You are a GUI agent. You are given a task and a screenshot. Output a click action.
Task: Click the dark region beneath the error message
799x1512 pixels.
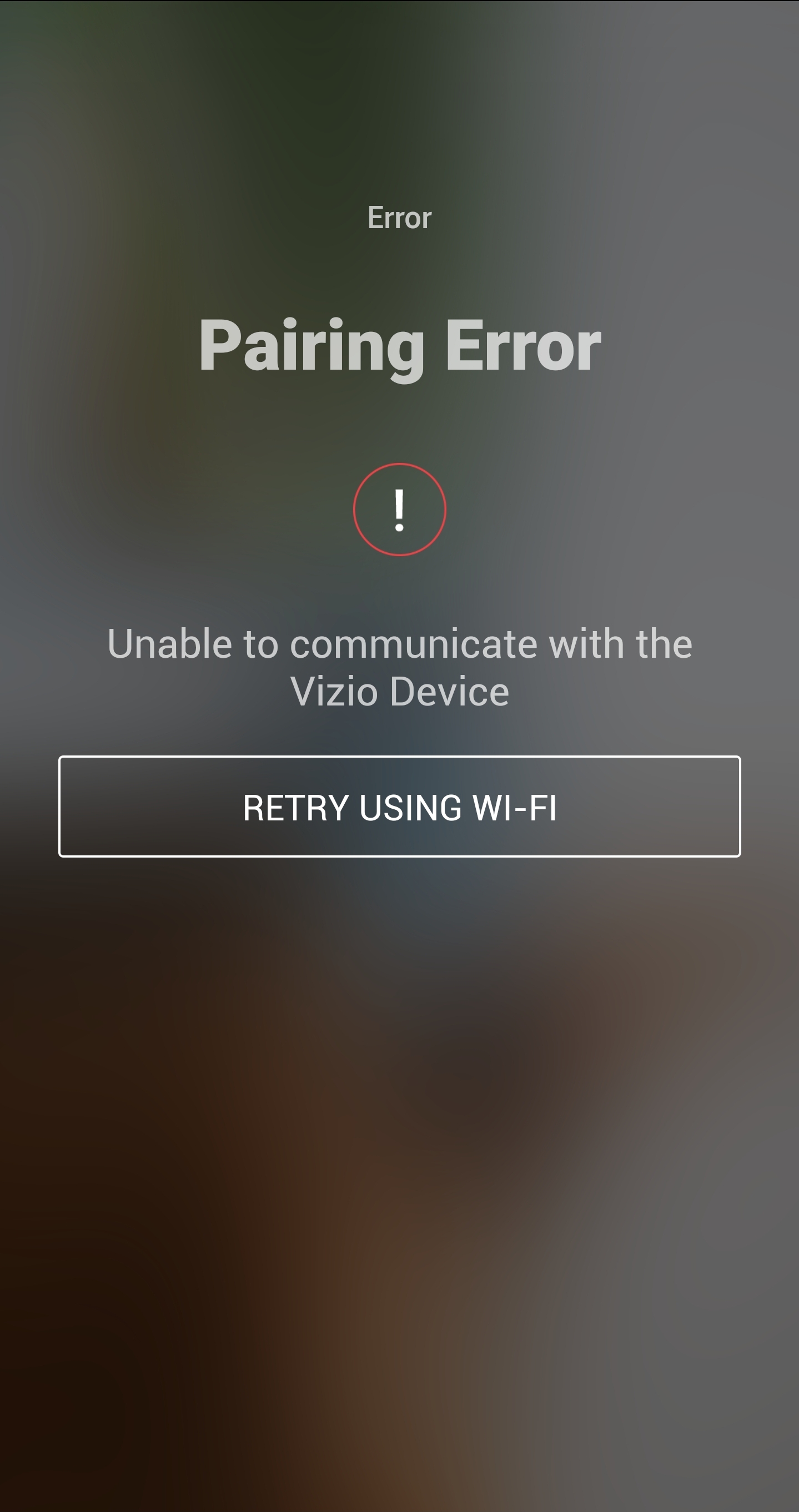pos(399,1174)
